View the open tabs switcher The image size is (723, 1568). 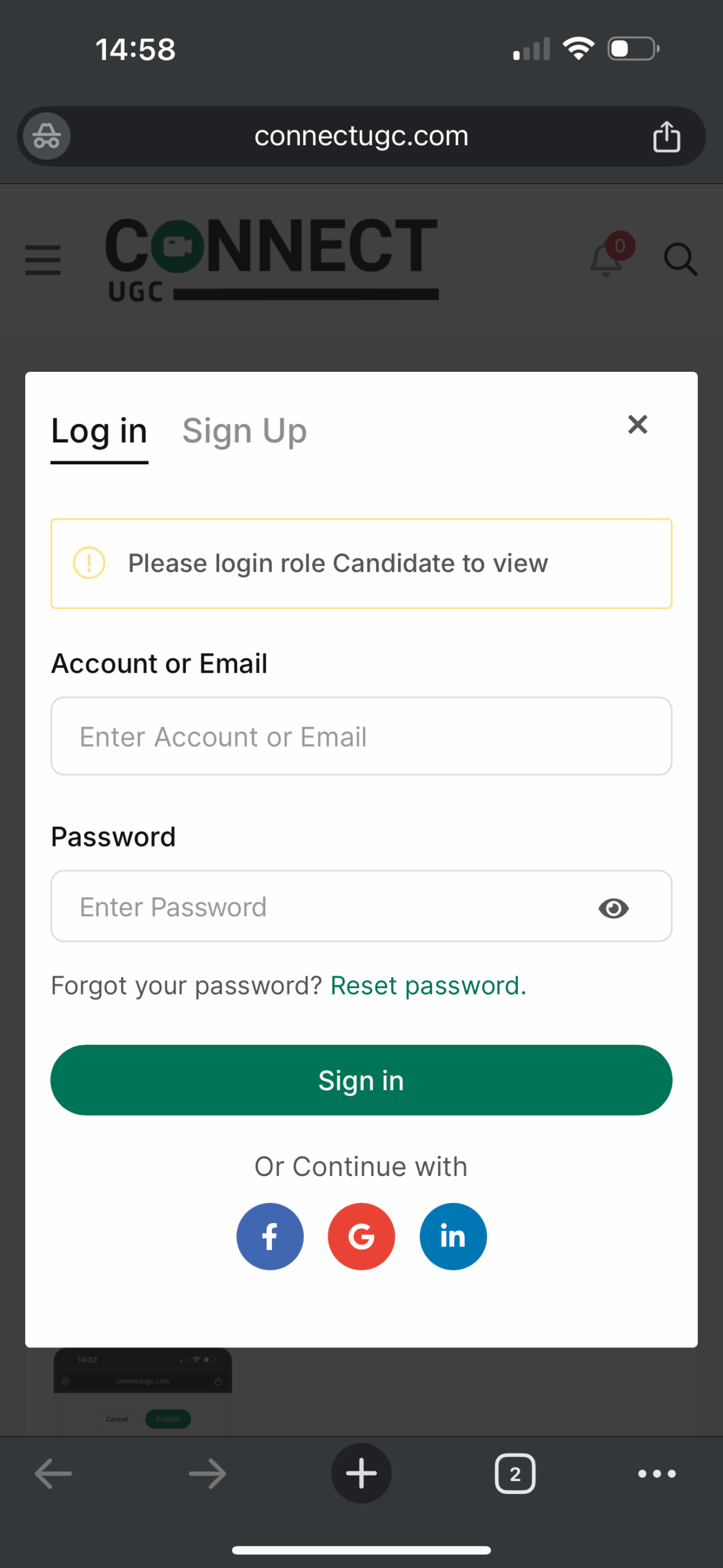tap(515, 1474)
